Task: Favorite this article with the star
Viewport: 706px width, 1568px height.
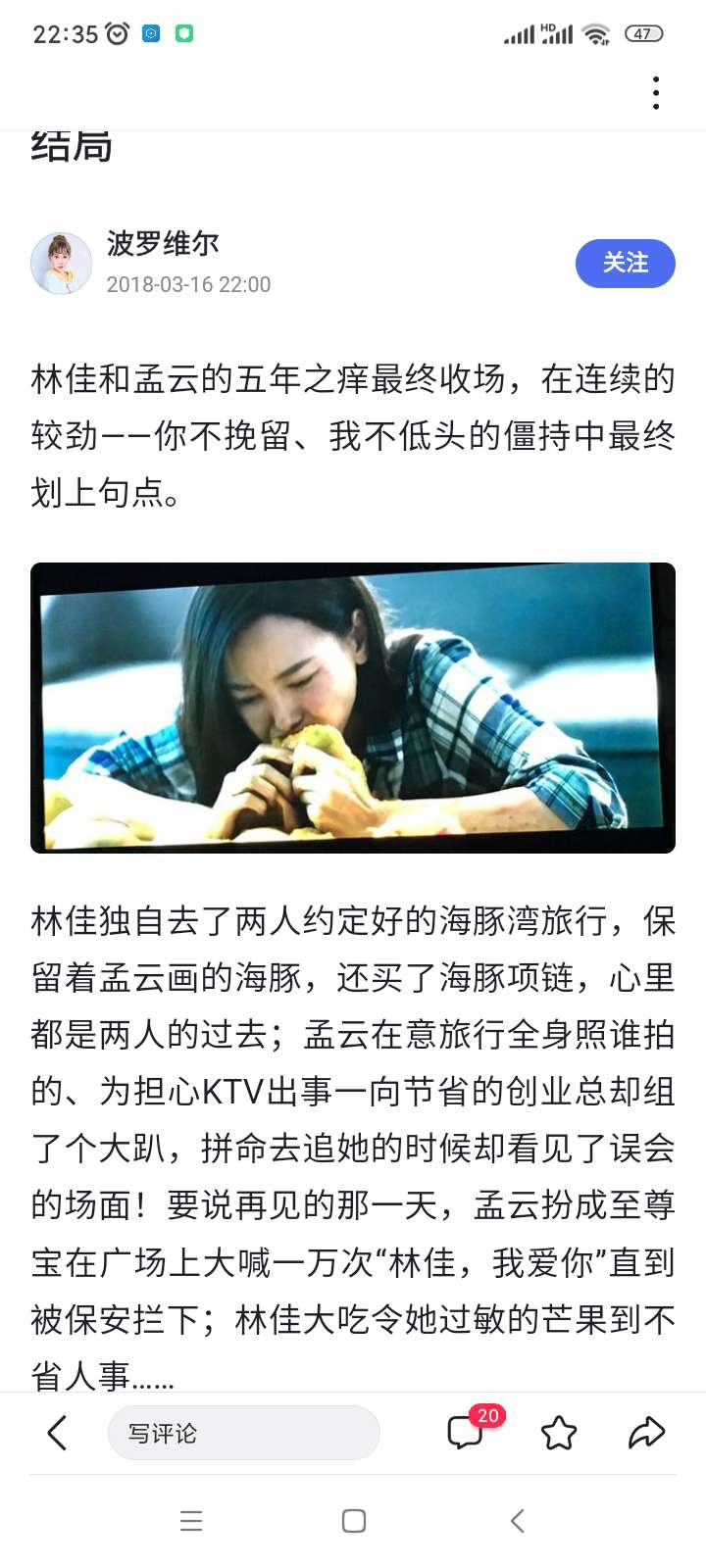Action: pyautogui.click(x=559, y=1433)
